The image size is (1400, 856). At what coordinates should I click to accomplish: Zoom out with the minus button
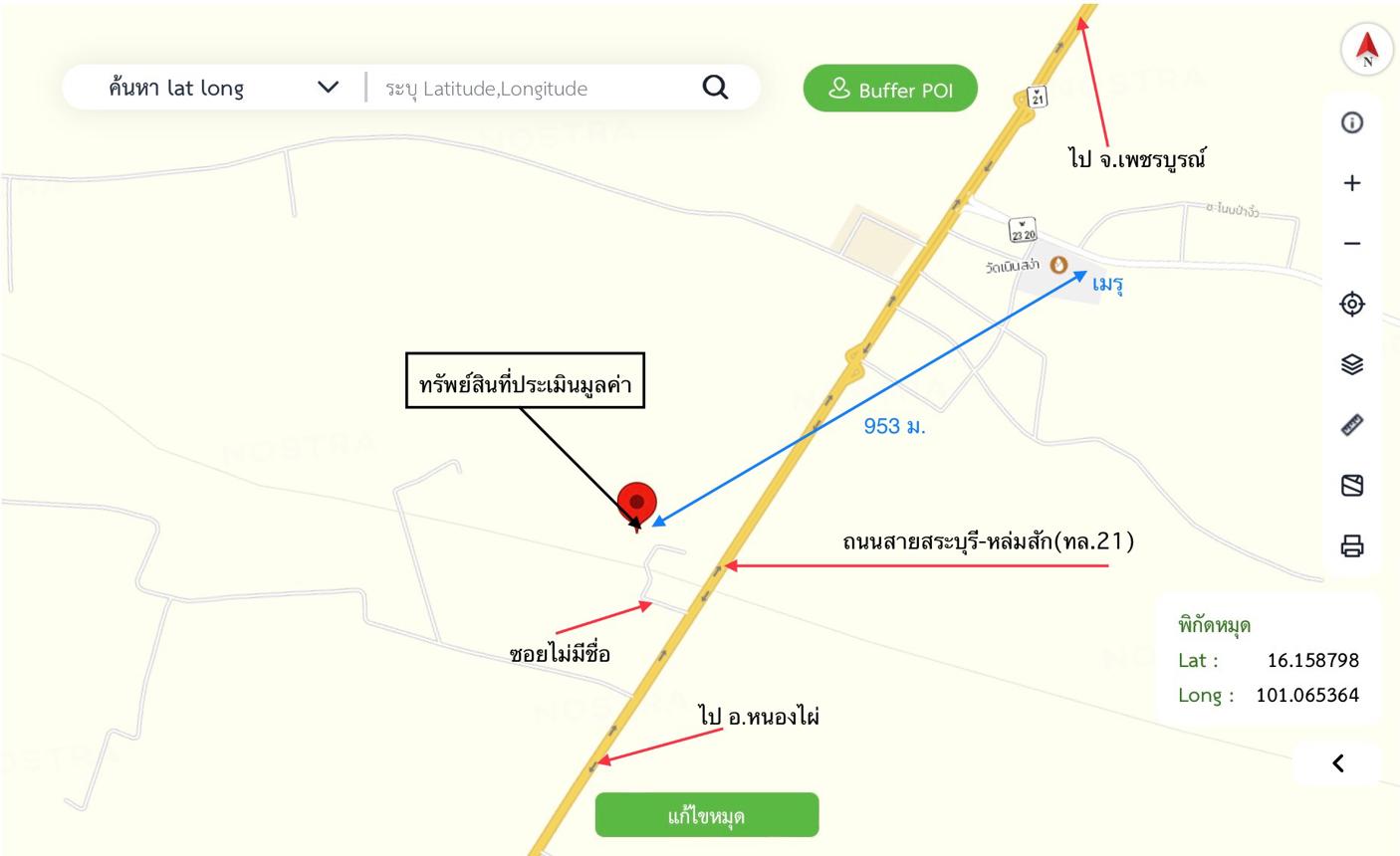1351,244
